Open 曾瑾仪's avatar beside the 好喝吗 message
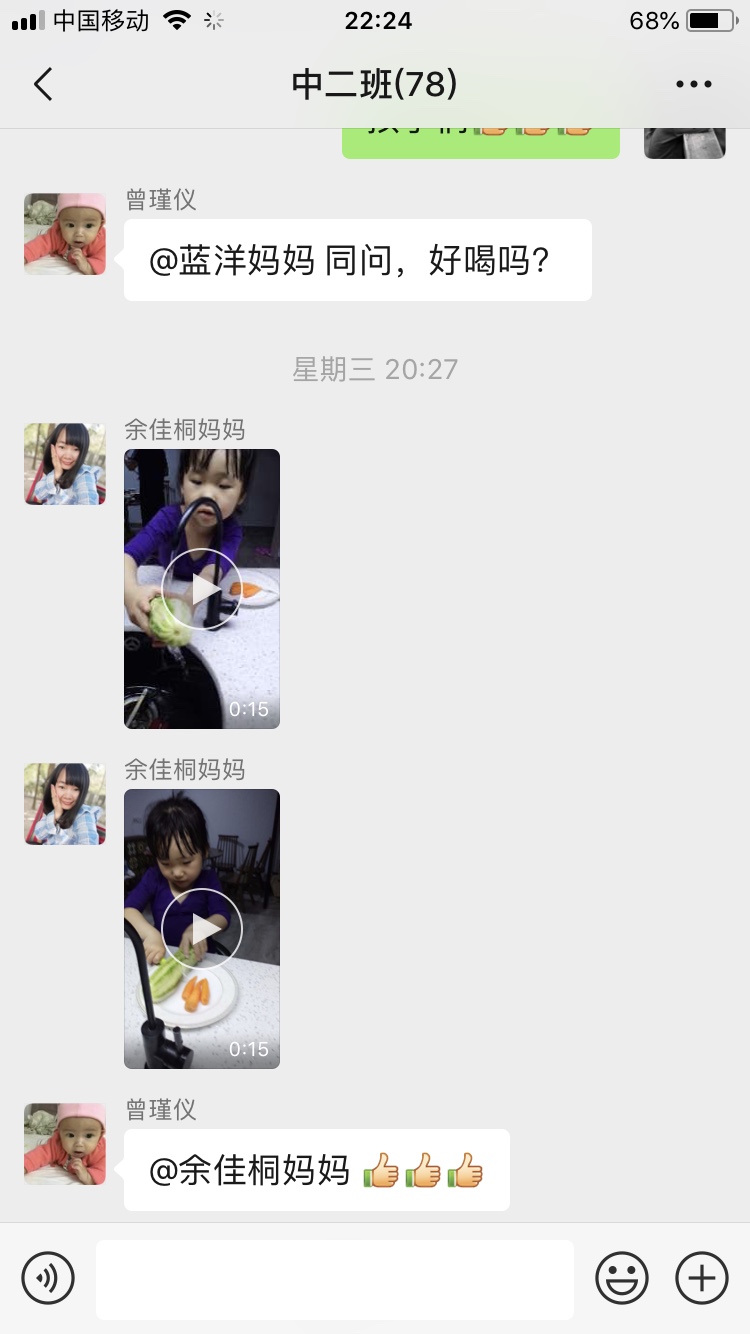This screenshot has height=1334, width=750. point(65,234)
